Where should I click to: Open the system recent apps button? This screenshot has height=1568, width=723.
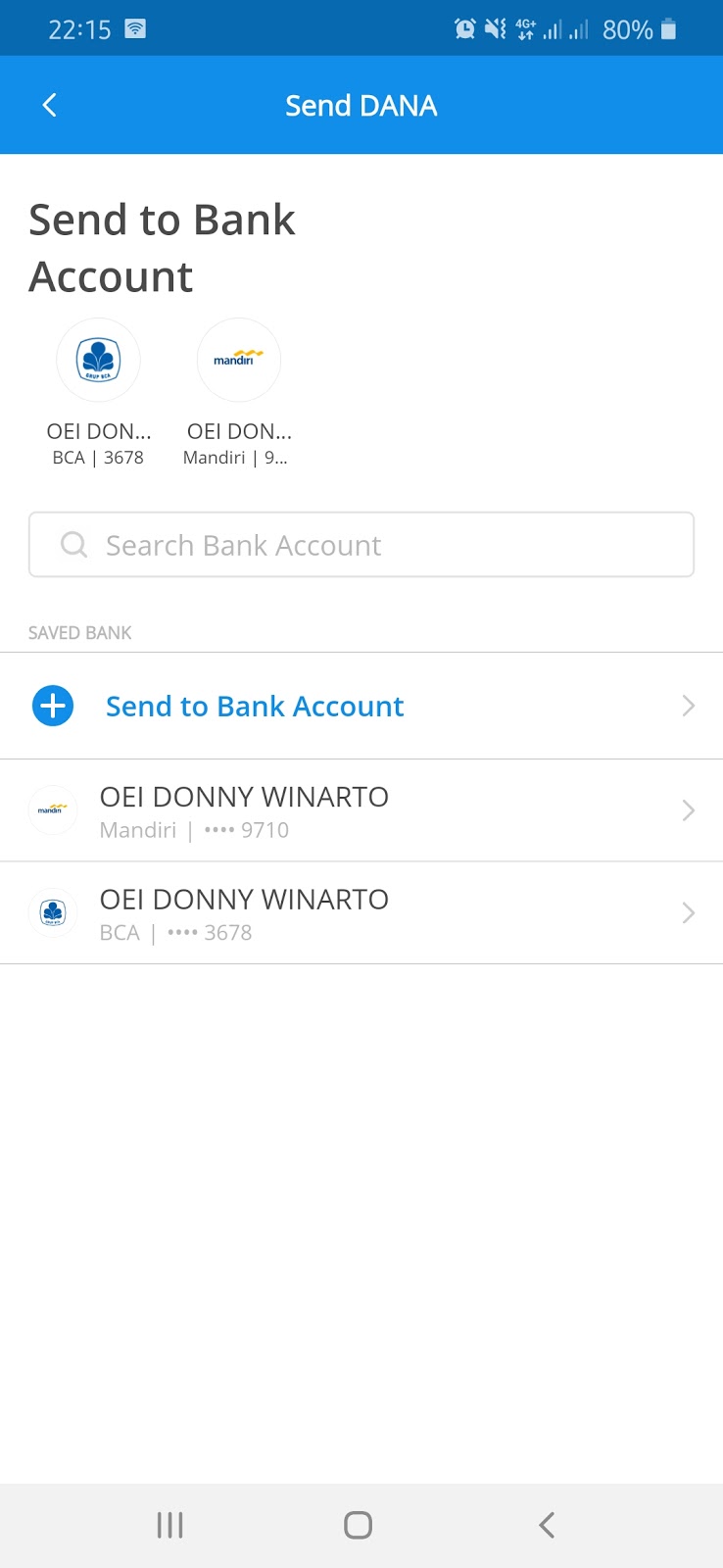tap(170, 1525)
